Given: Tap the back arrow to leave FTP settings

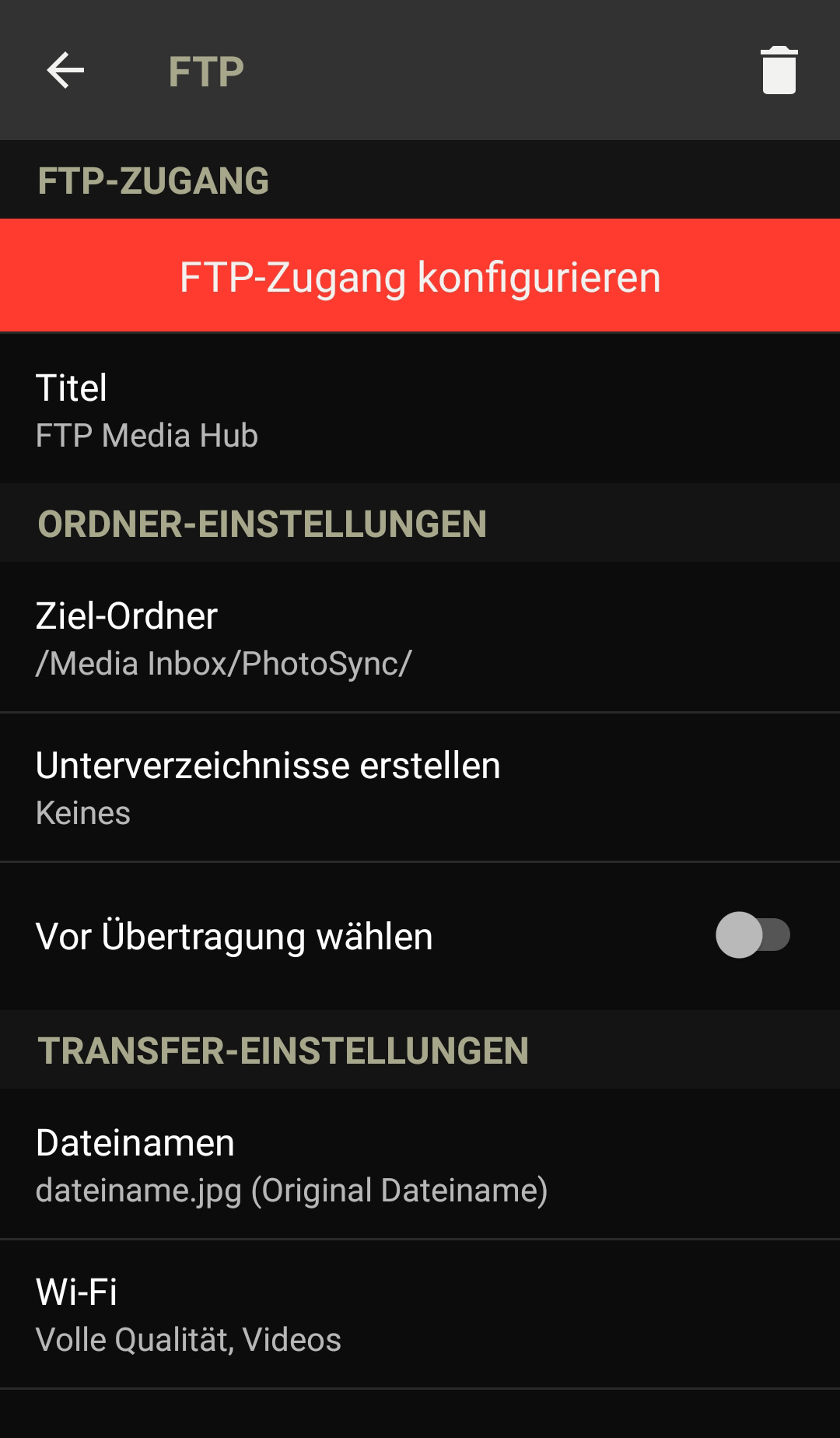Looking at the screenshot, I should 65,71.
